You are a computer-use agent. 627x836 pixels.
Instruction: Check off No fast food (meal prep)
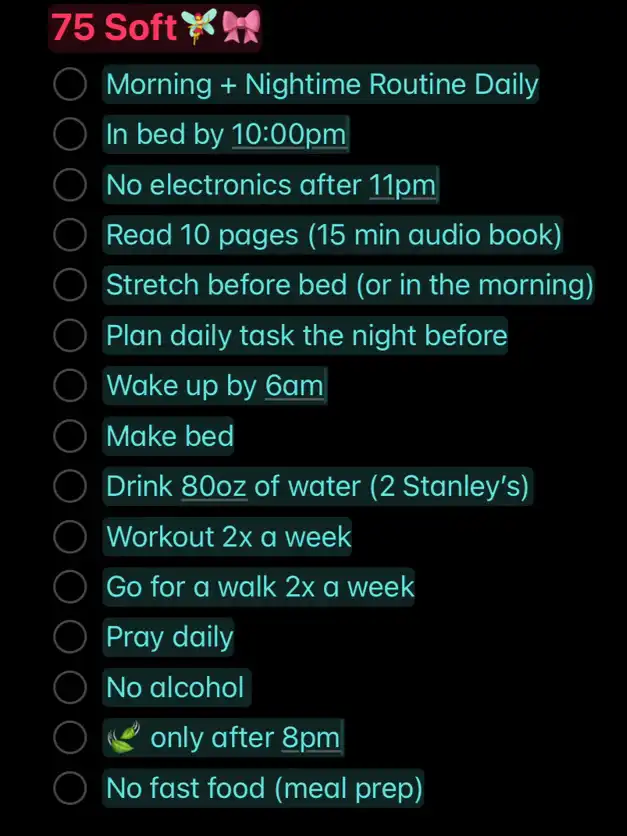pos(69,789)
